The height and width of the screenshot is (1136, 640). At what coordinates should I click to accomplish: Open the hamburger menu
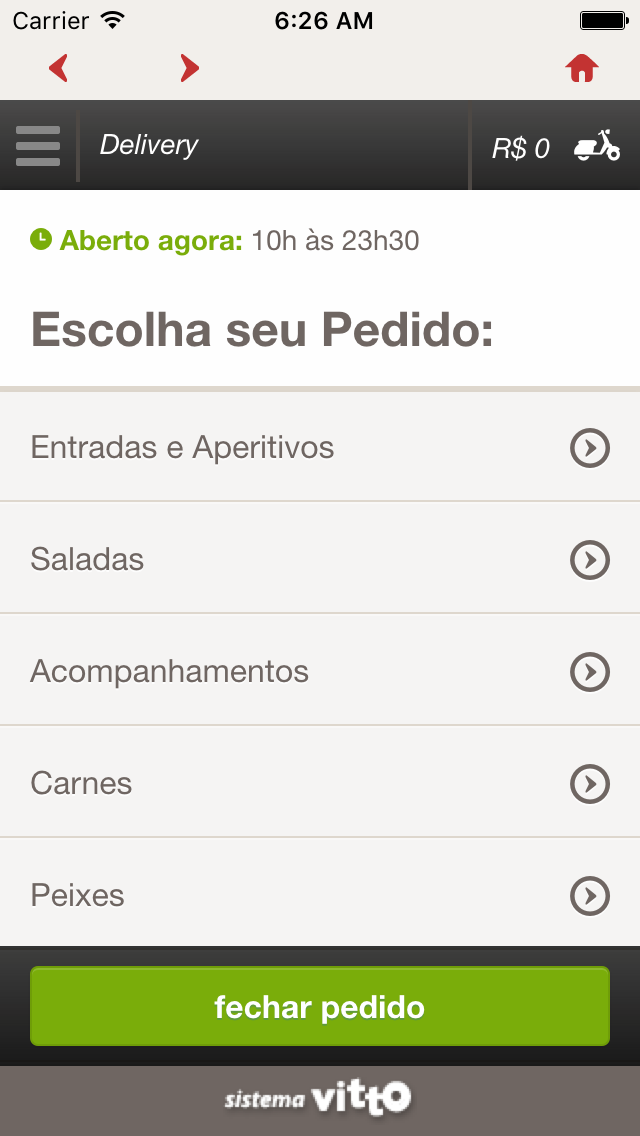(38, 146)
